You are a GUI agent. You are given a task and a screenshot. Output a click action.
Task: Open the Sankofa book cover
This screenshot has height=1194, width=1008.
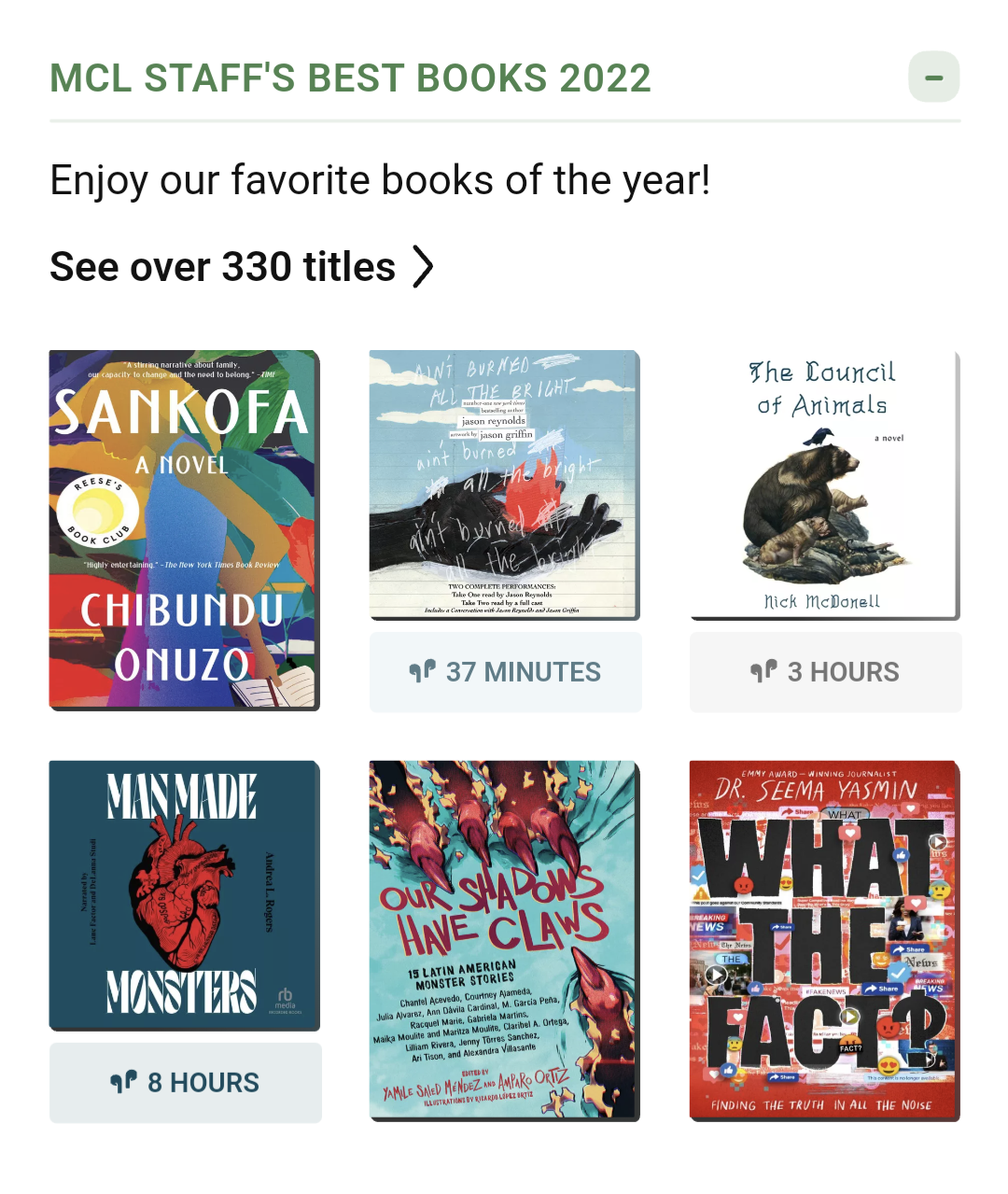[184, 529]
